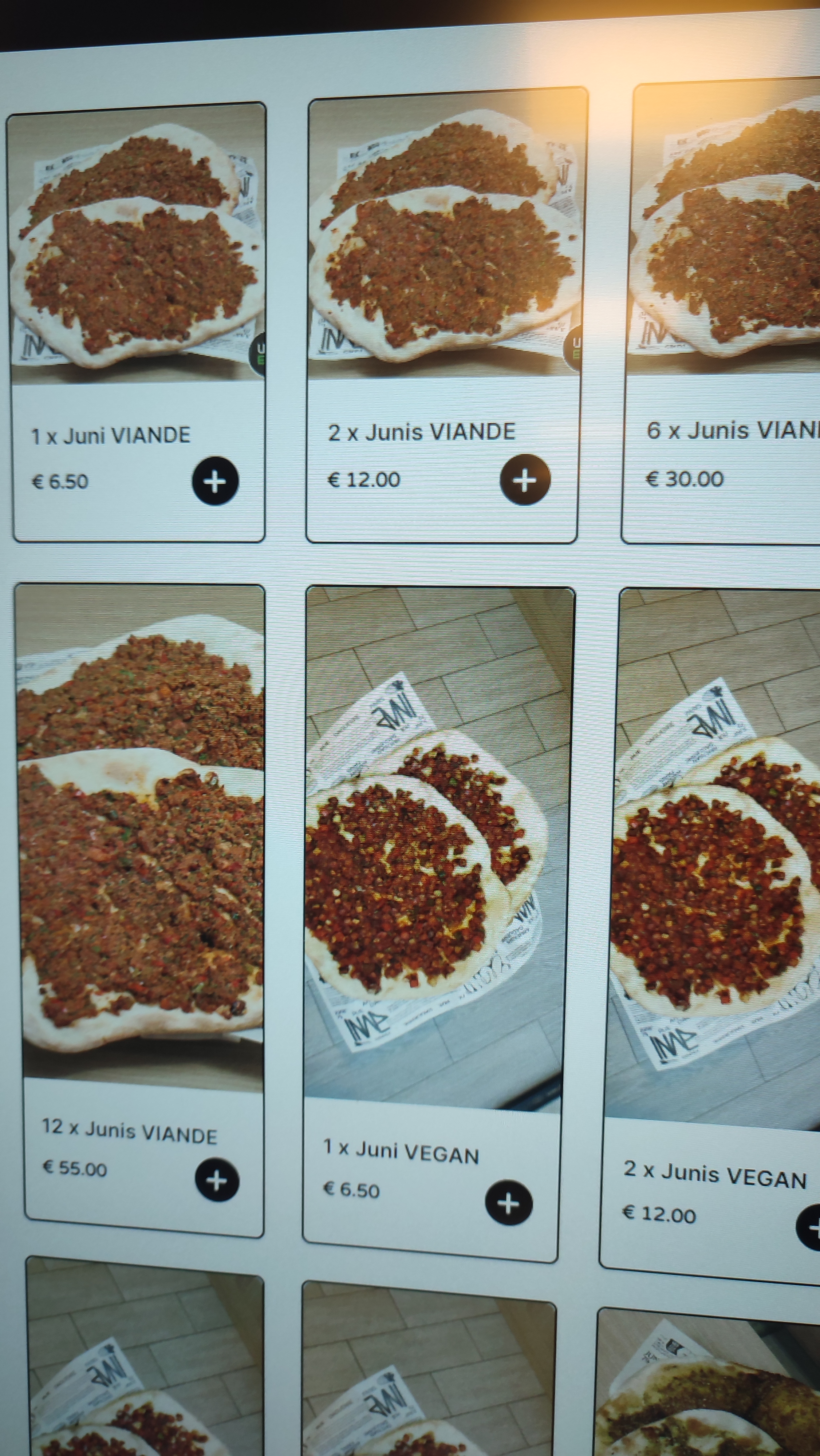Add 1 x Juni VEGAN with plus button

click(x=508, y=1203)
